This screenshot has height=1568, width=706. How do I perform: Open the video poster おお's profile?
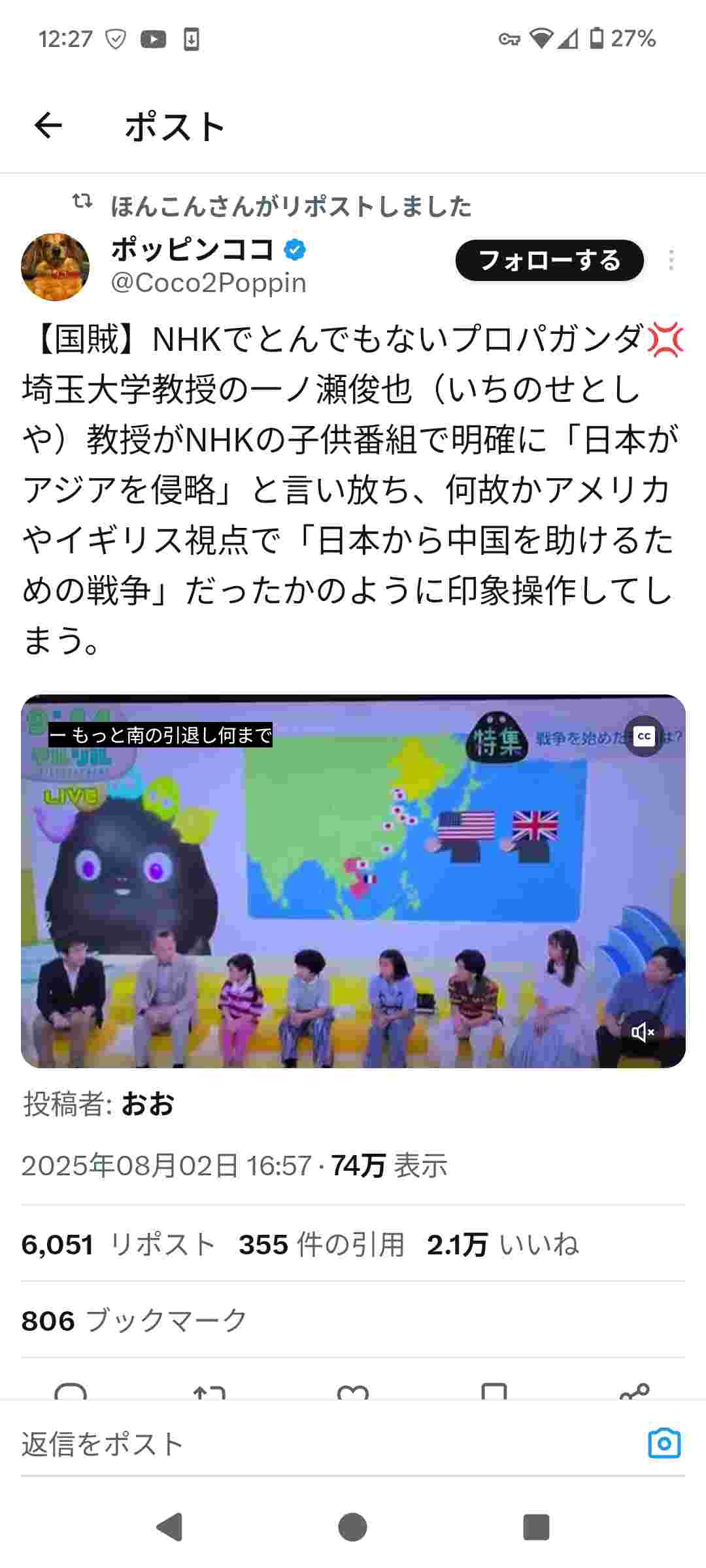click(148, 1104)
